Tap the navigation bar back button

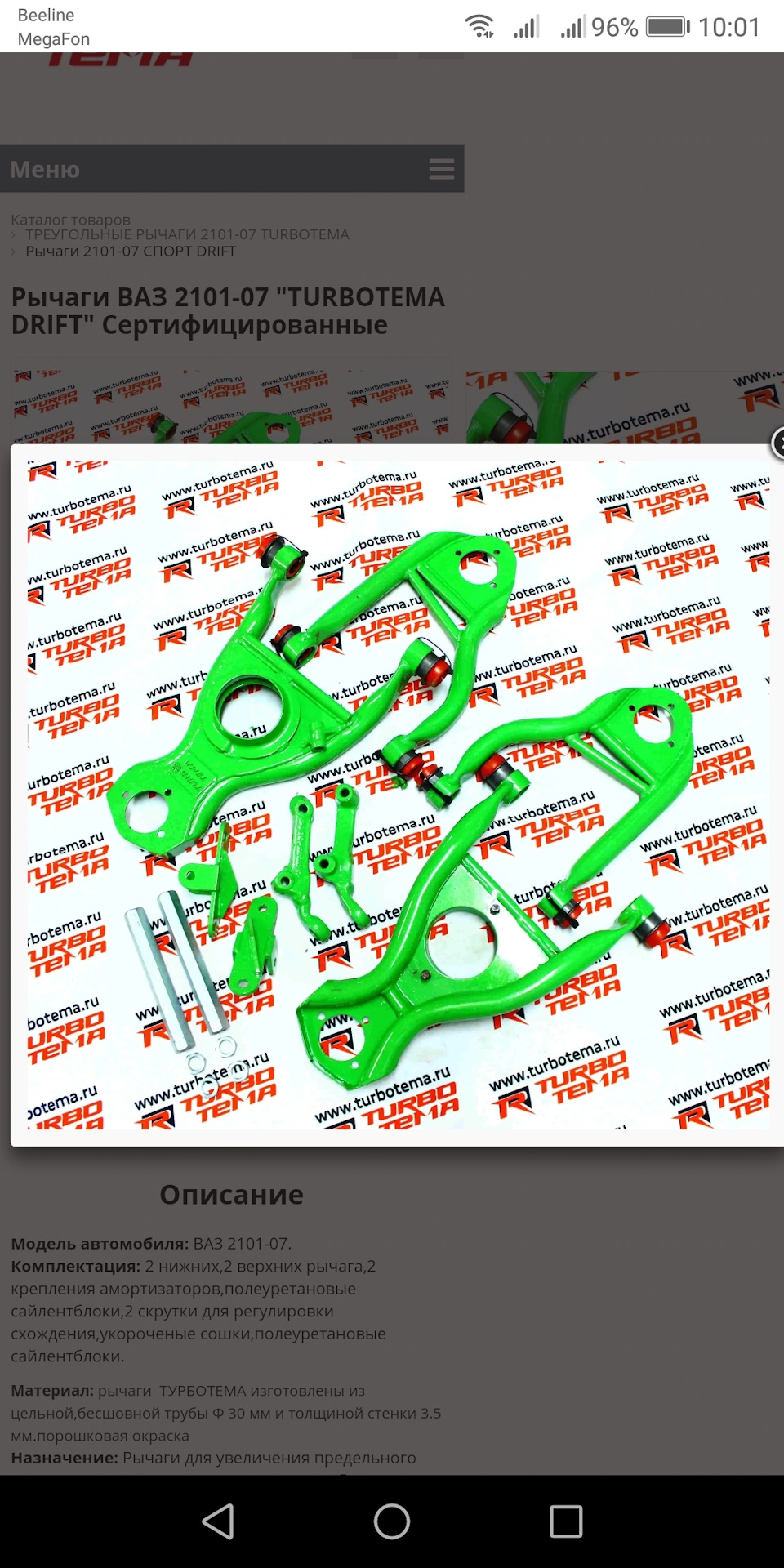pyautogui.click(x=218, y=1521)
